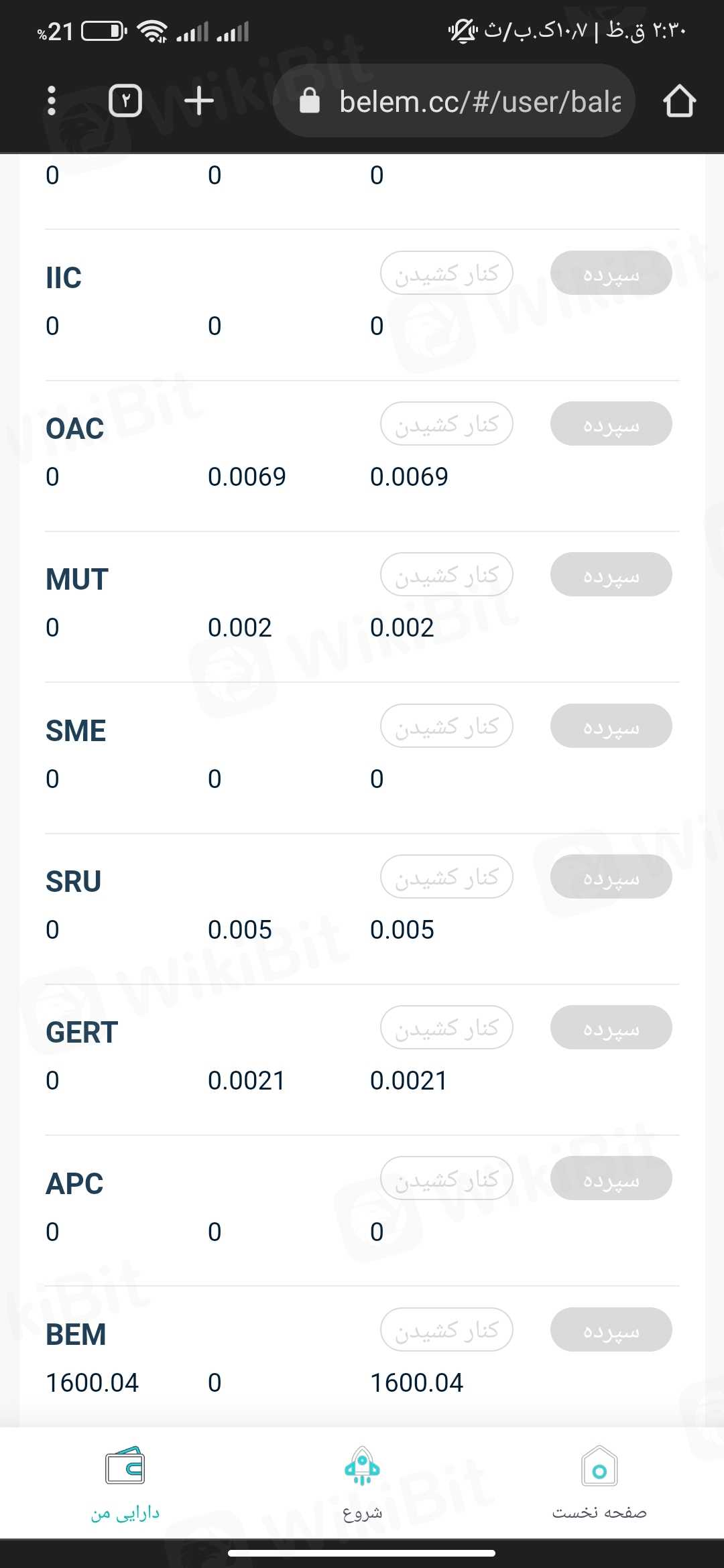
Task: Tap the withdraw button for BEM
Action: click(x=446, y=1330)
